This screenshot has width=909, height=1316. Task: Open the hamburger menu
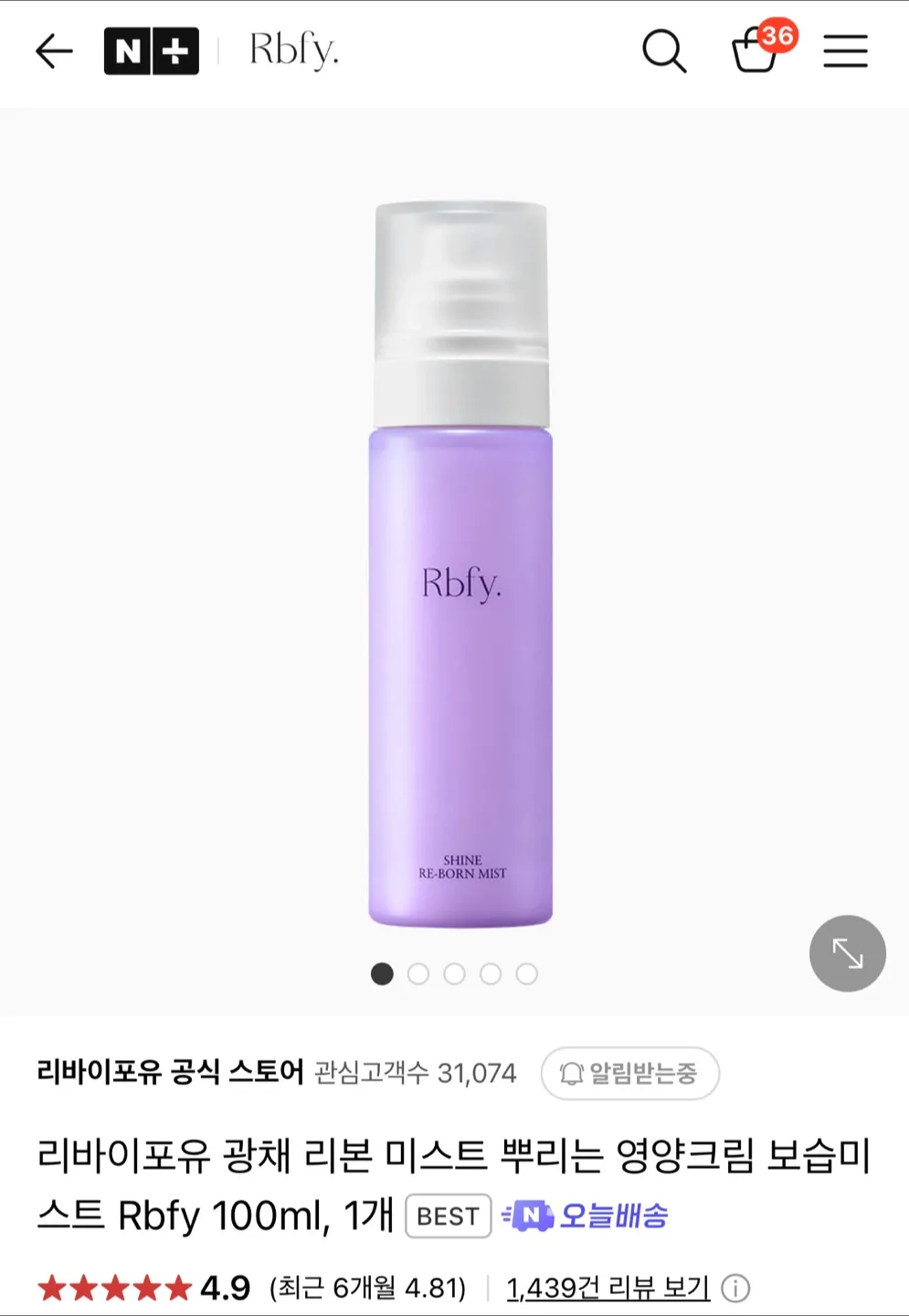[x=845, y=51]
